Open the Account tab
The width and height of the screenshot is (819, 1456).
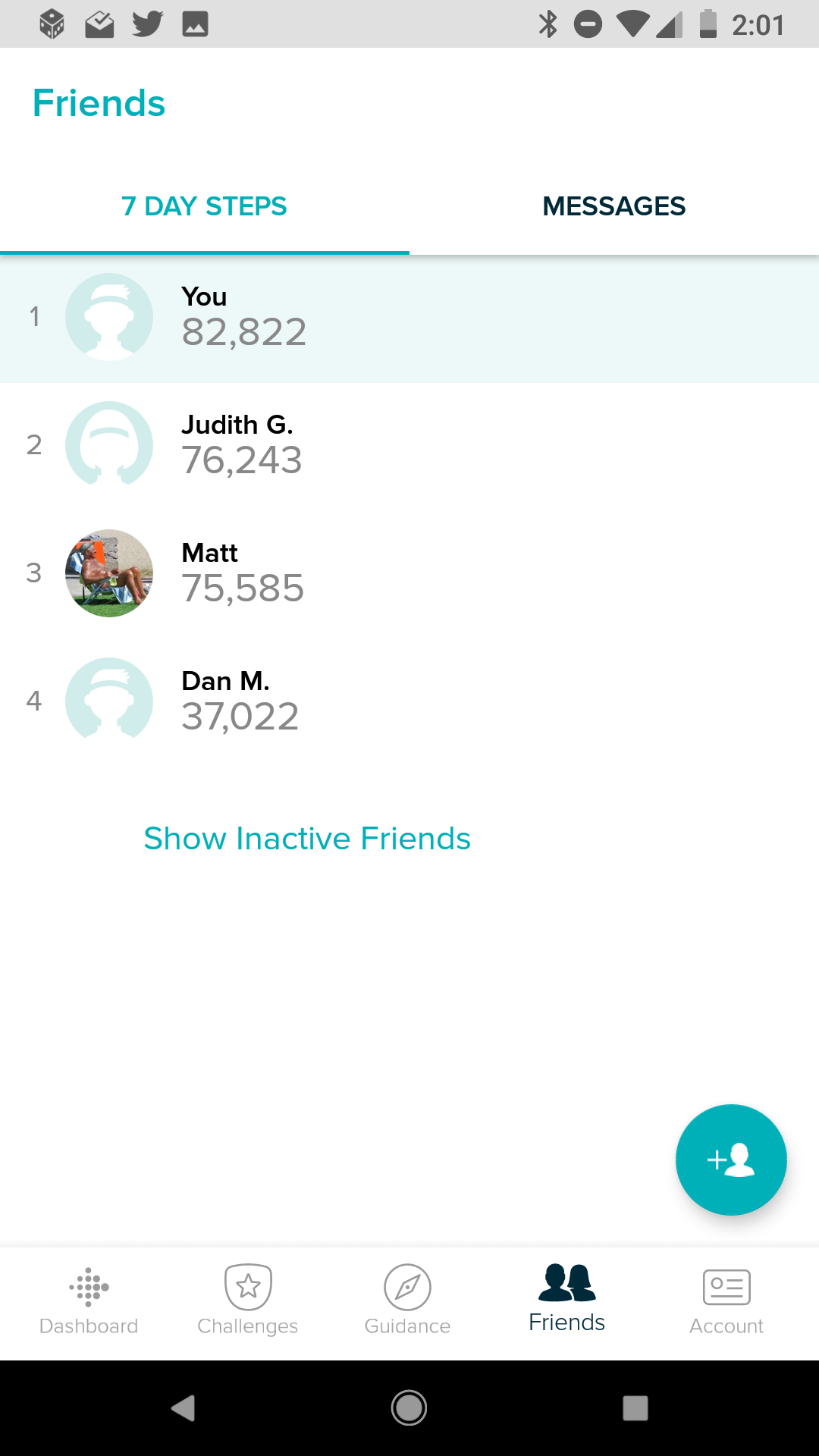[726, 1303]
